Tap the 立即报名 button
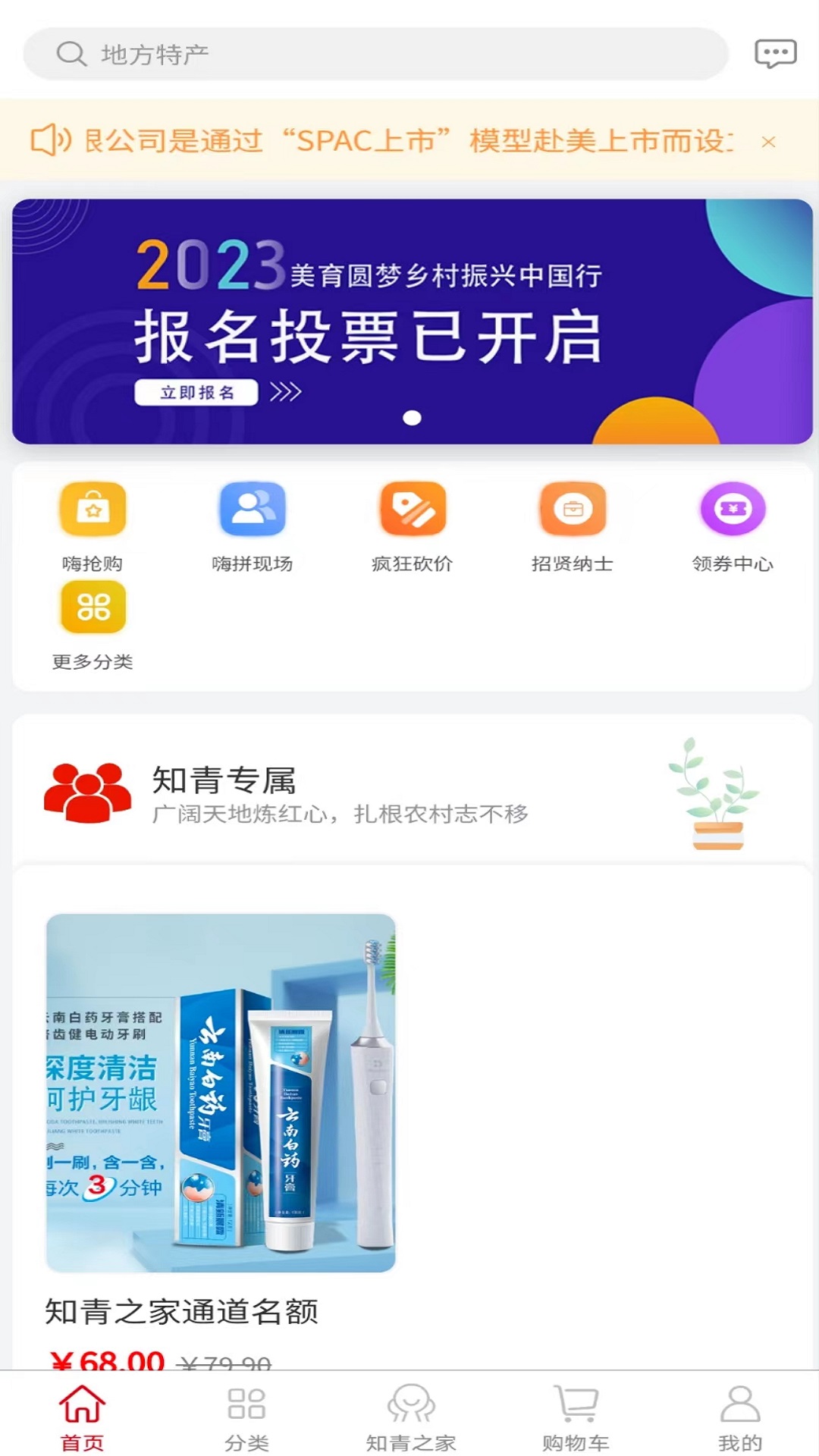Viewport: 819px width, 1456px height. tap(196, 393)
